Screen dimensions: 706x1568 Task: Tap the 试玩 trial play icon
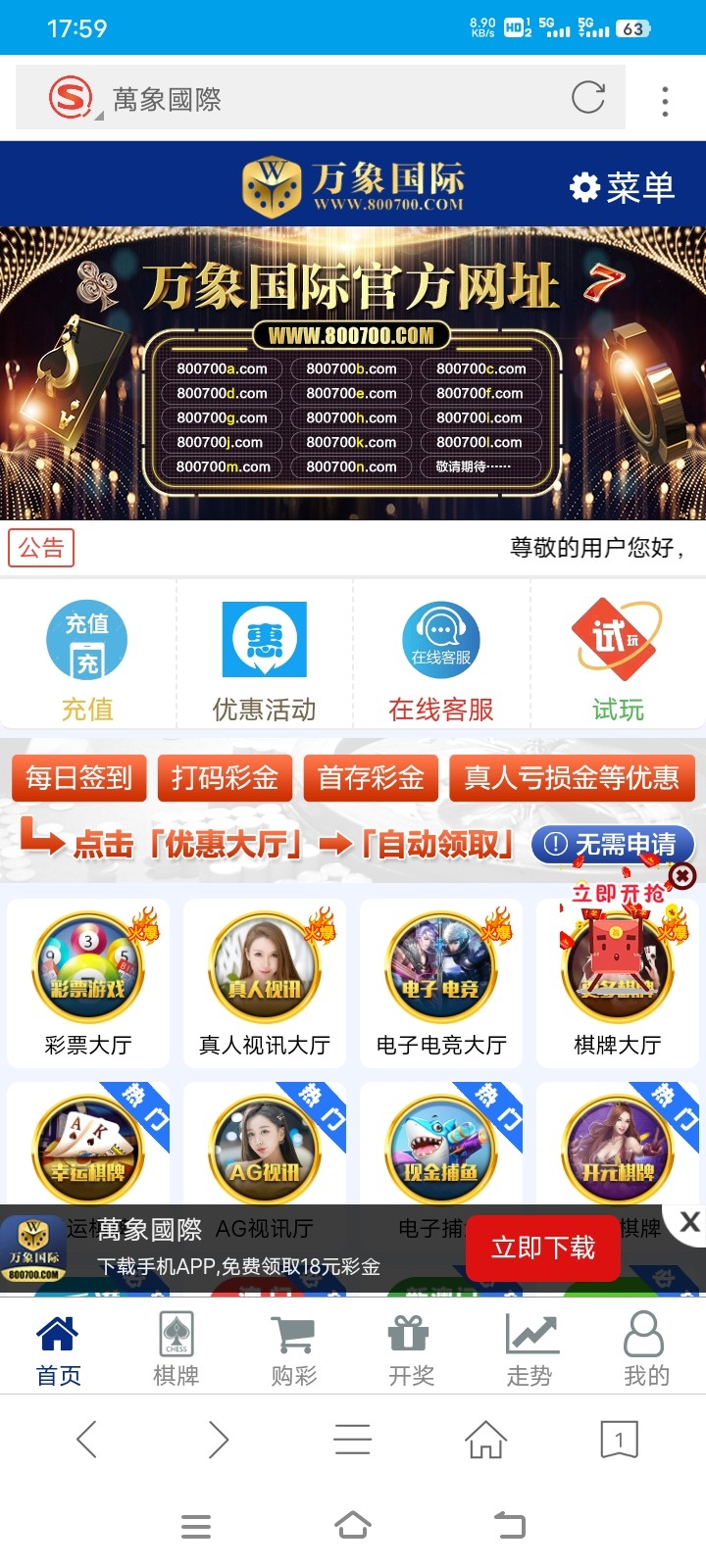pos(617,639)
